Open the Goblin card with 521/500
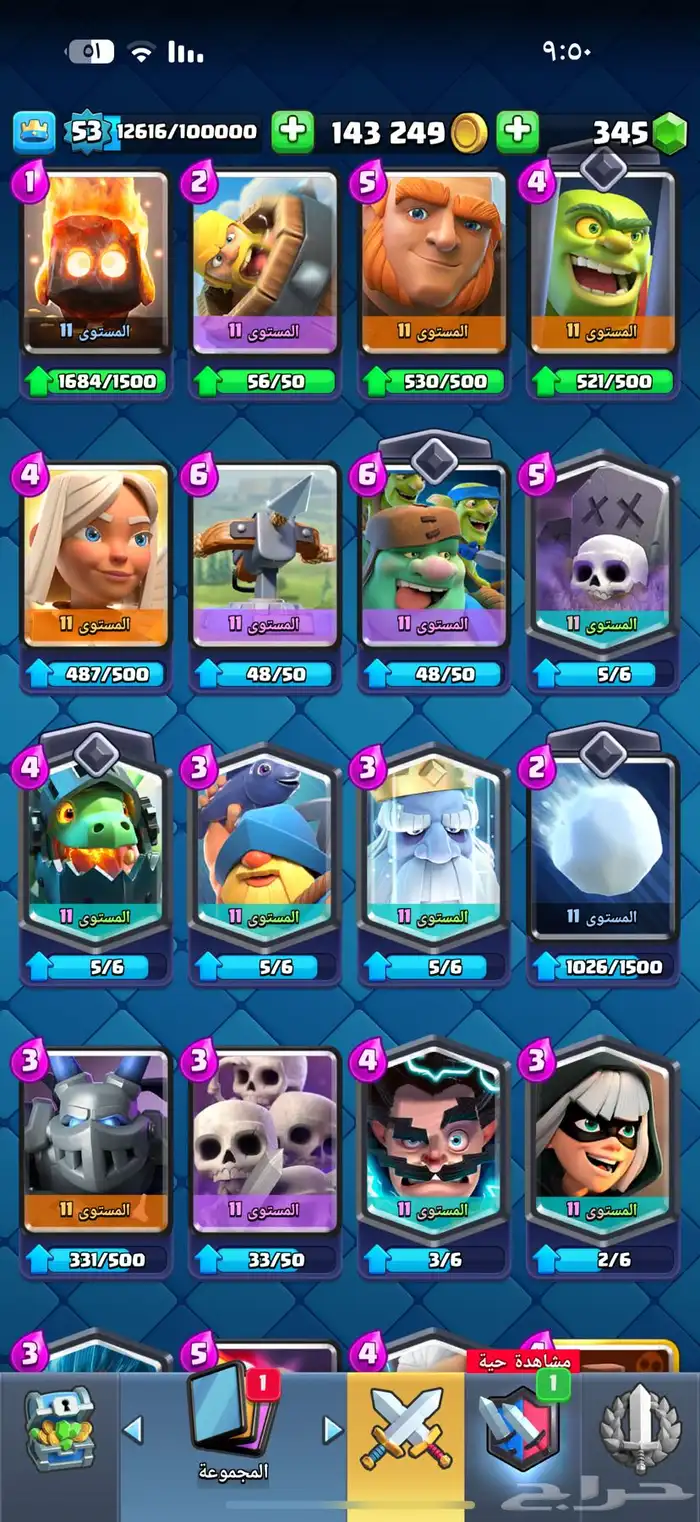Viewport: 700px width, 1522px height. pyautogui.click(x=603, y=262)
